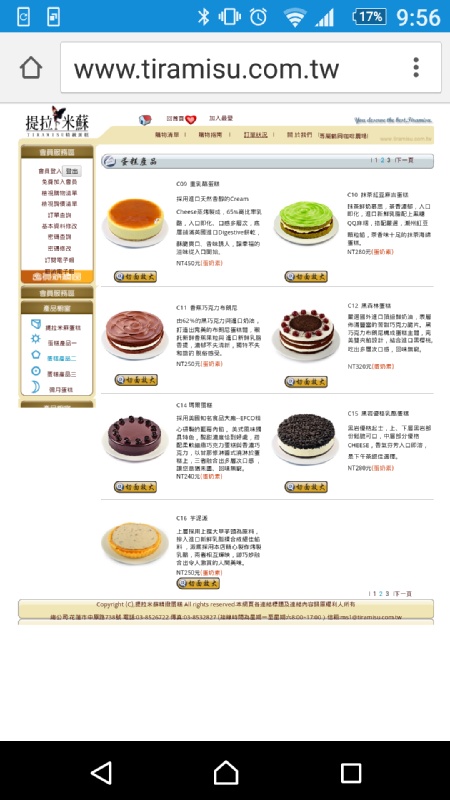450x800 pixels.
Task: Edit the www.tiramisu.com.tw address bar
Action: click(251, 68)
